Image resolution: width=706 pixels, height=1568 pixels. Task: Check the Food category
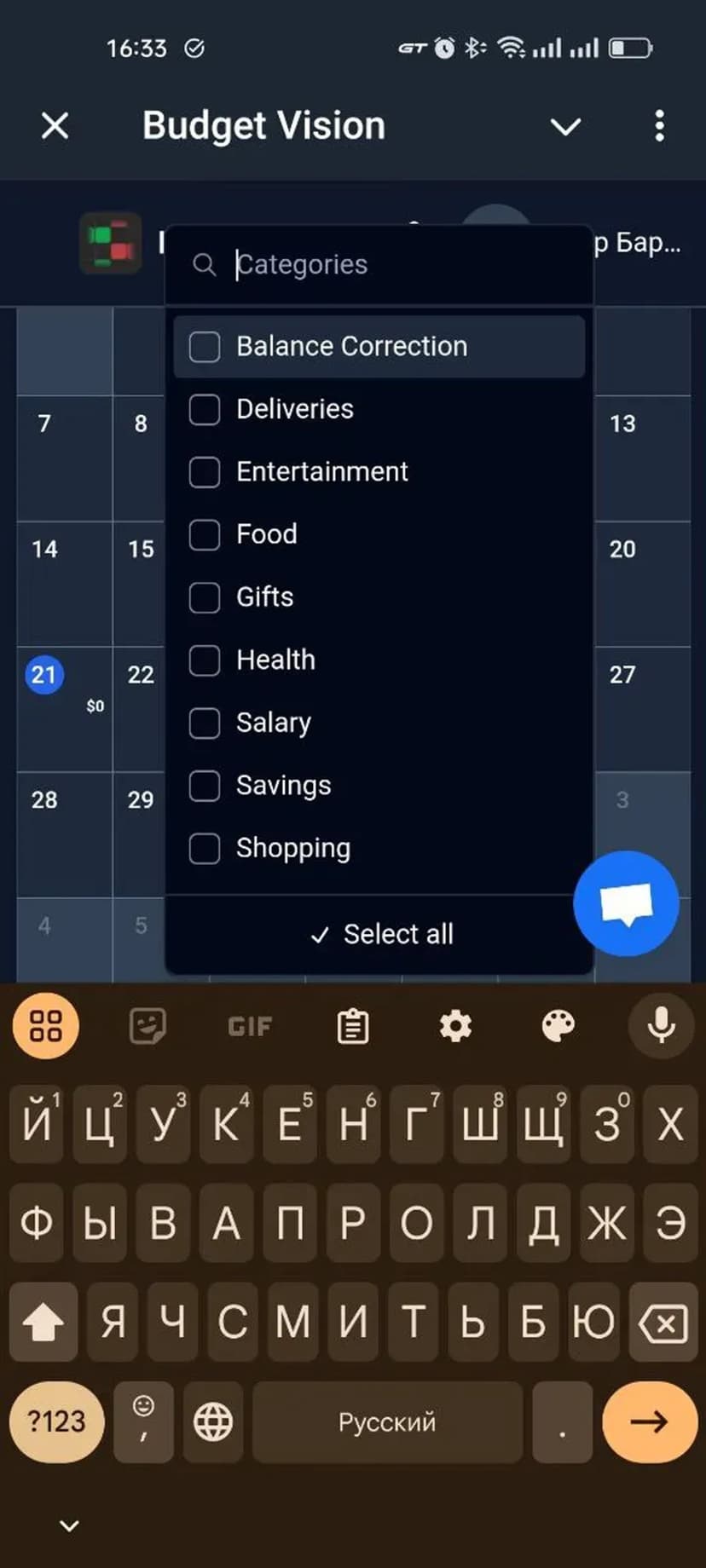tap(205, 534)
